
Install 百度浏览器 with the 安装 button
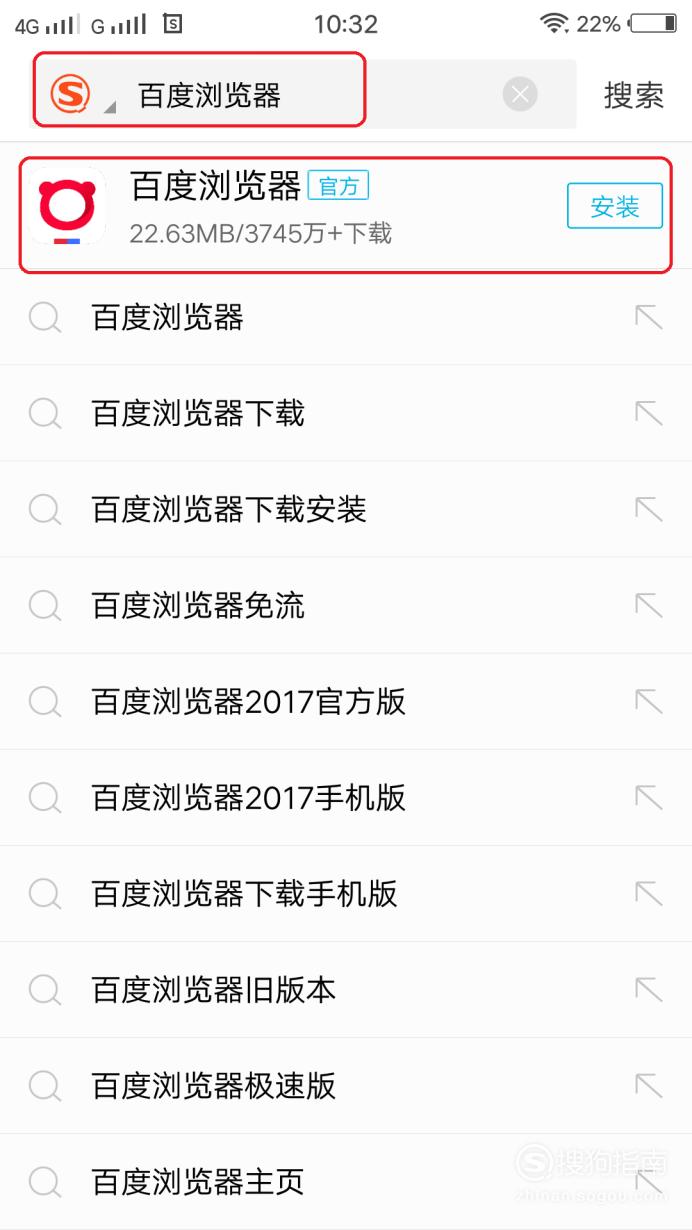point(615,207)
